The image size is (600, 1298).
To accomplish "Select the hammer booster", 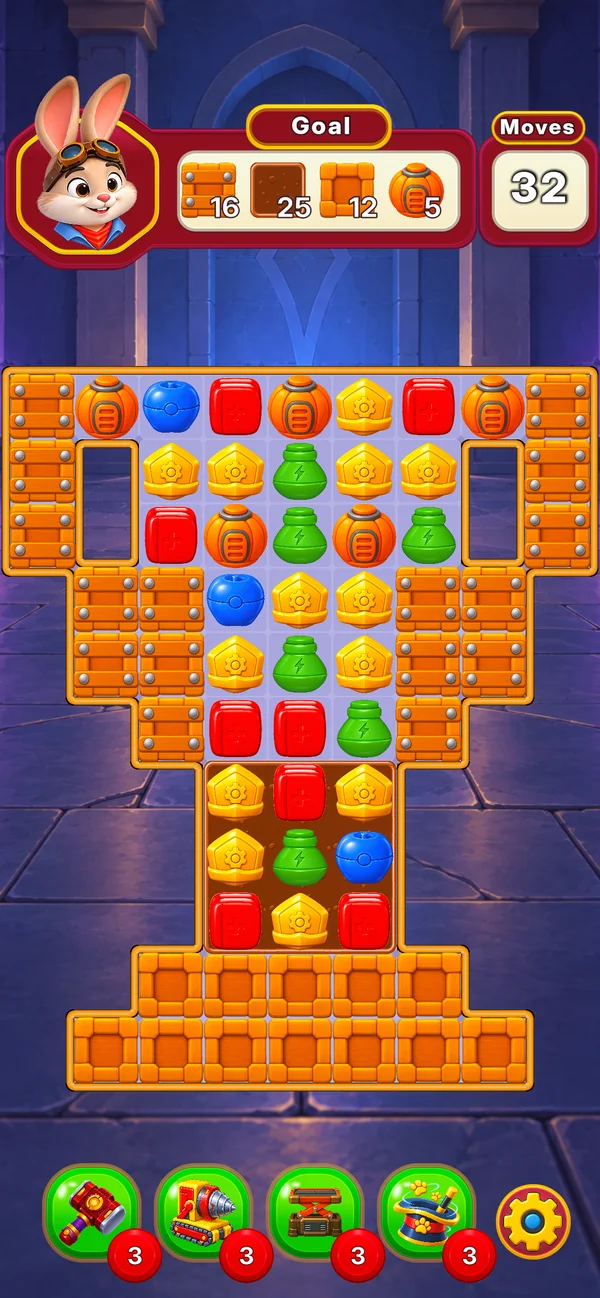I will point(91,1213).
